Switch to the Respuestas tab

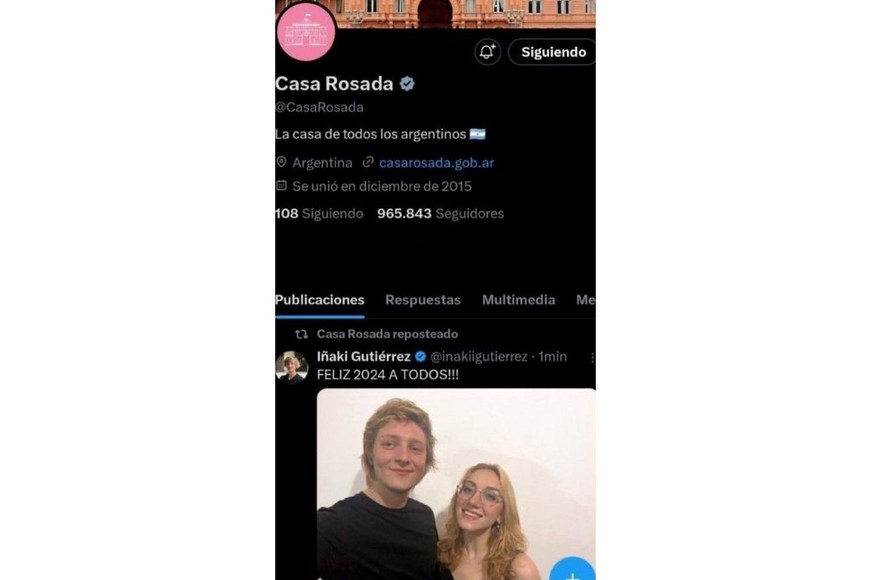pyautogui.click(x=423, y=300)
